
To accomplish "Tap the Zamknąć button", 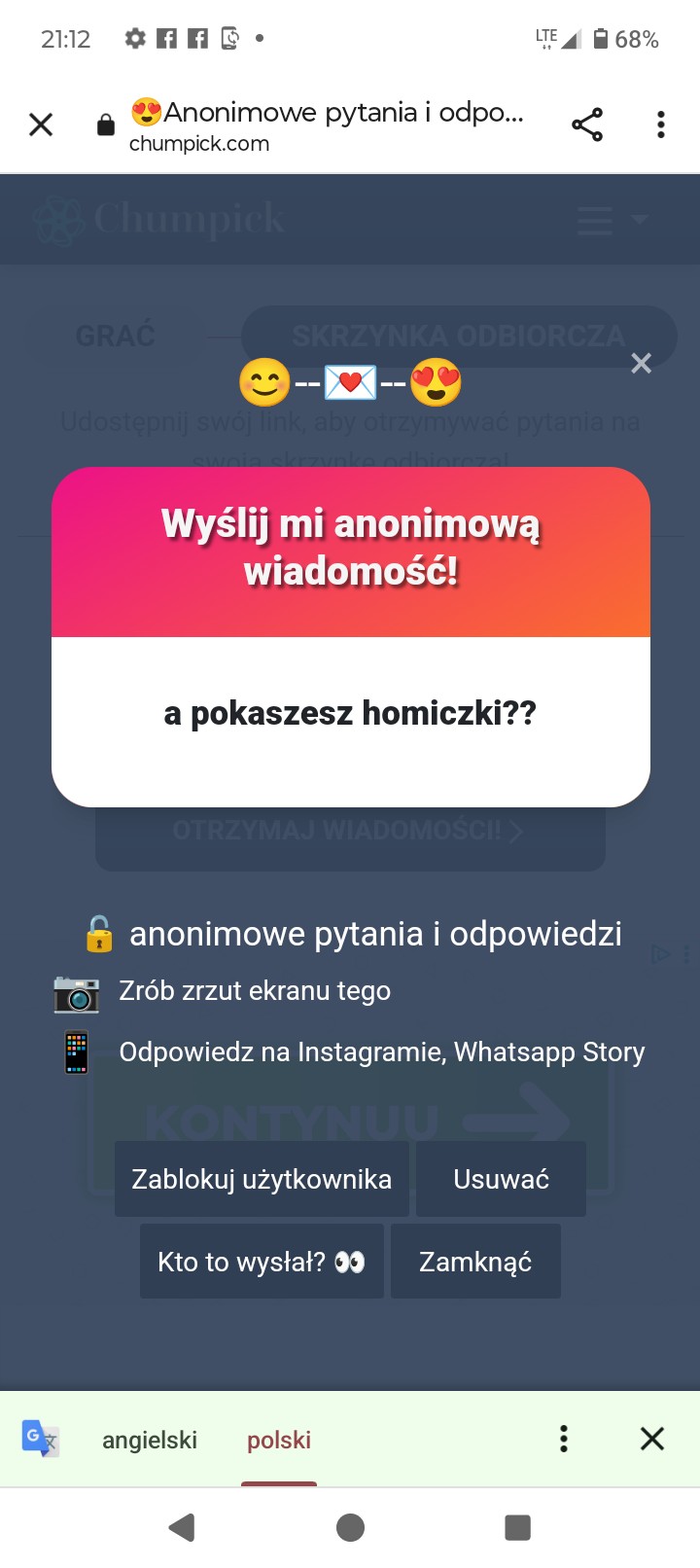I will (475, 1262).
